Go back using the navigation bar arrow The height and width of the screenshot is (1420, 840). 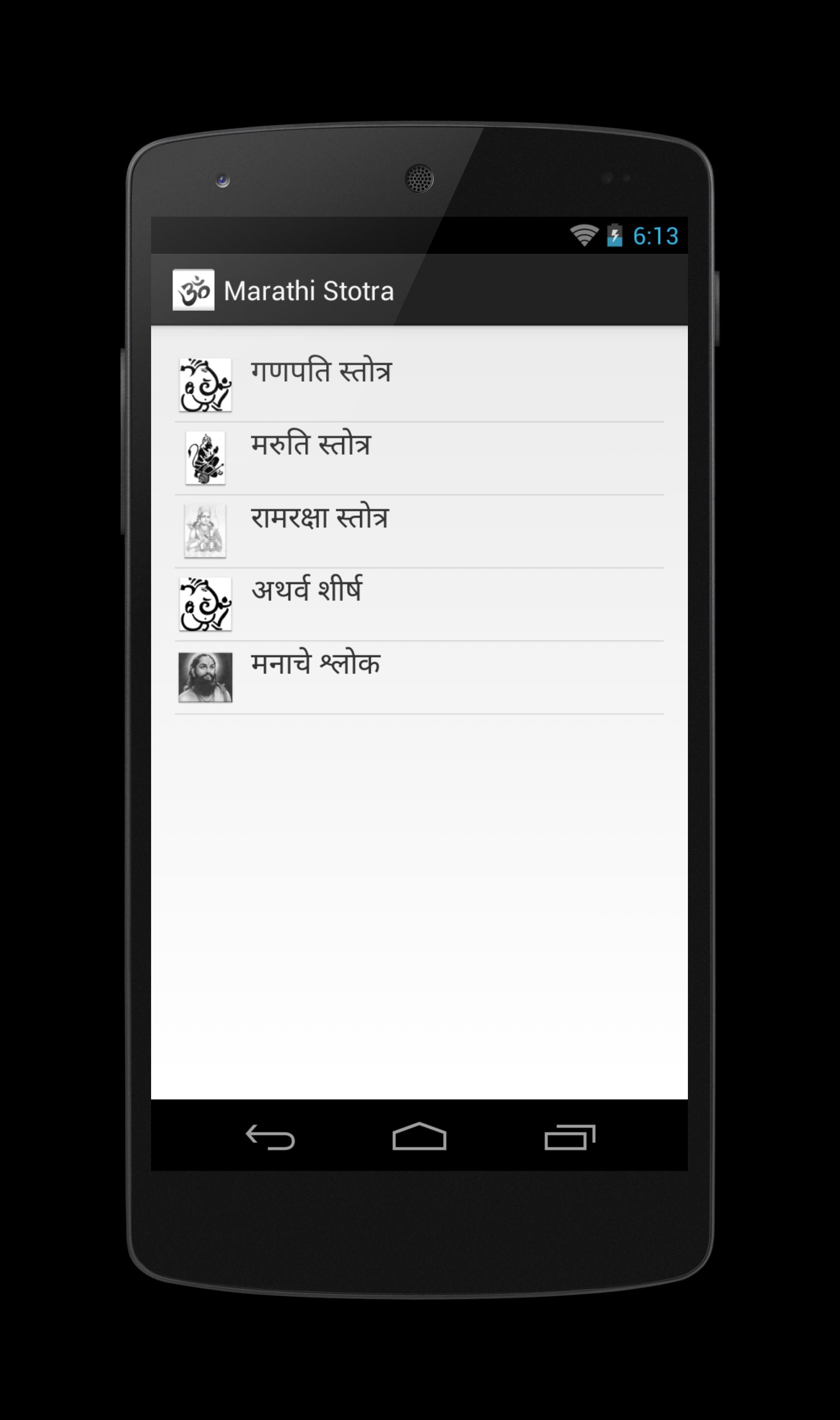tap(270, 1137)
